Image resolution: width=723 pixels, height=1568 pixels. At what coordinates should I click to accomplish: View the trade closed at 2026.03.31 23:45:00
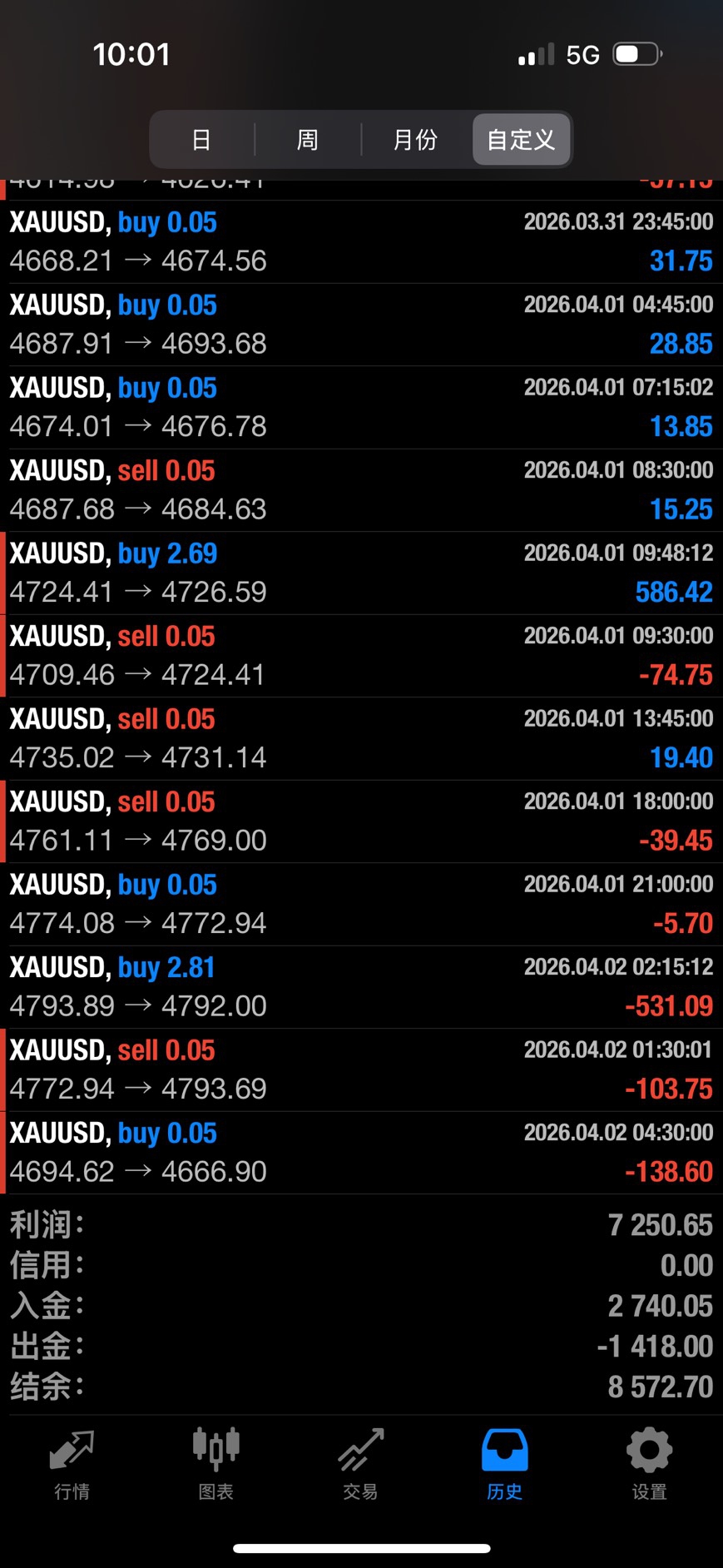pos(361,241)
